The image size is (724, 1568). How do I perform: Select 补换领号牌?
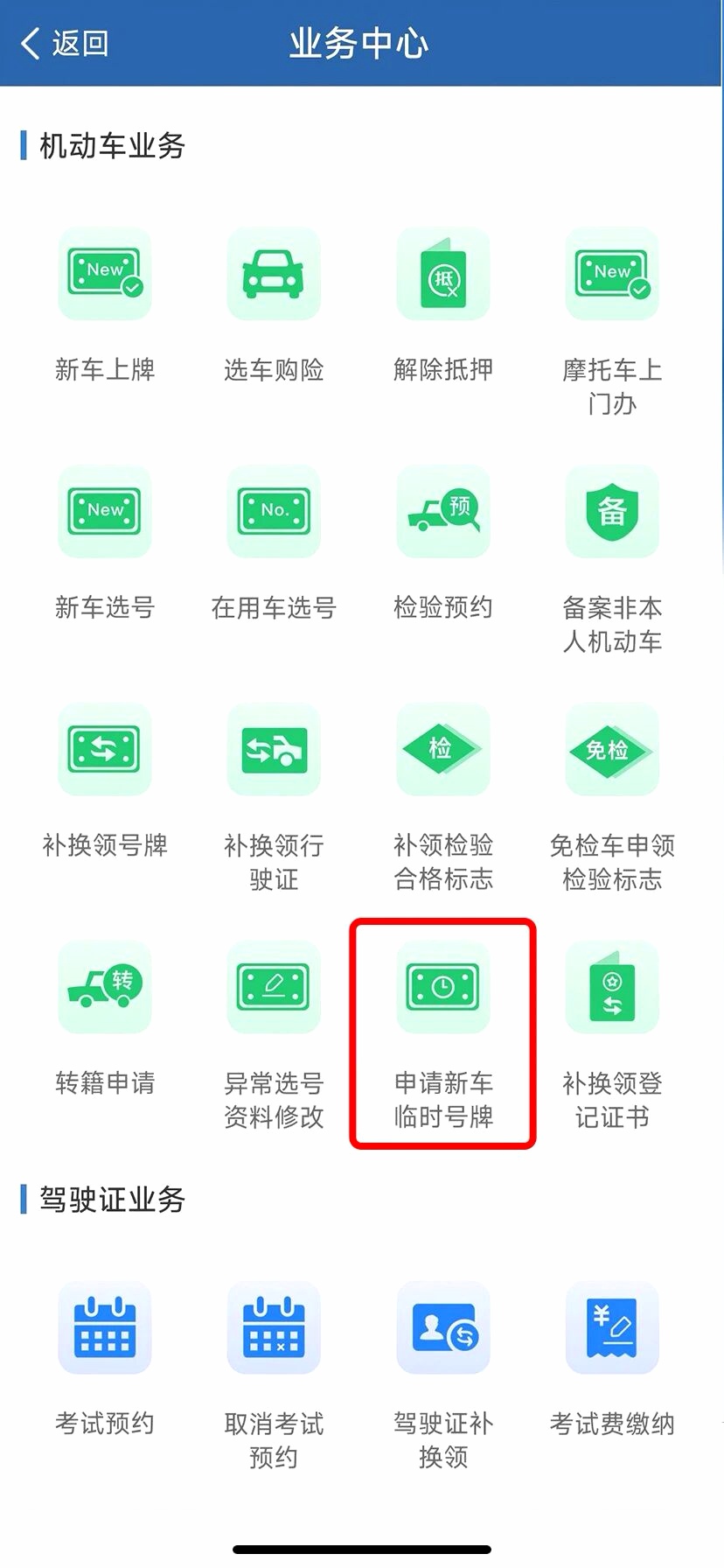click(x=105, y=750)
